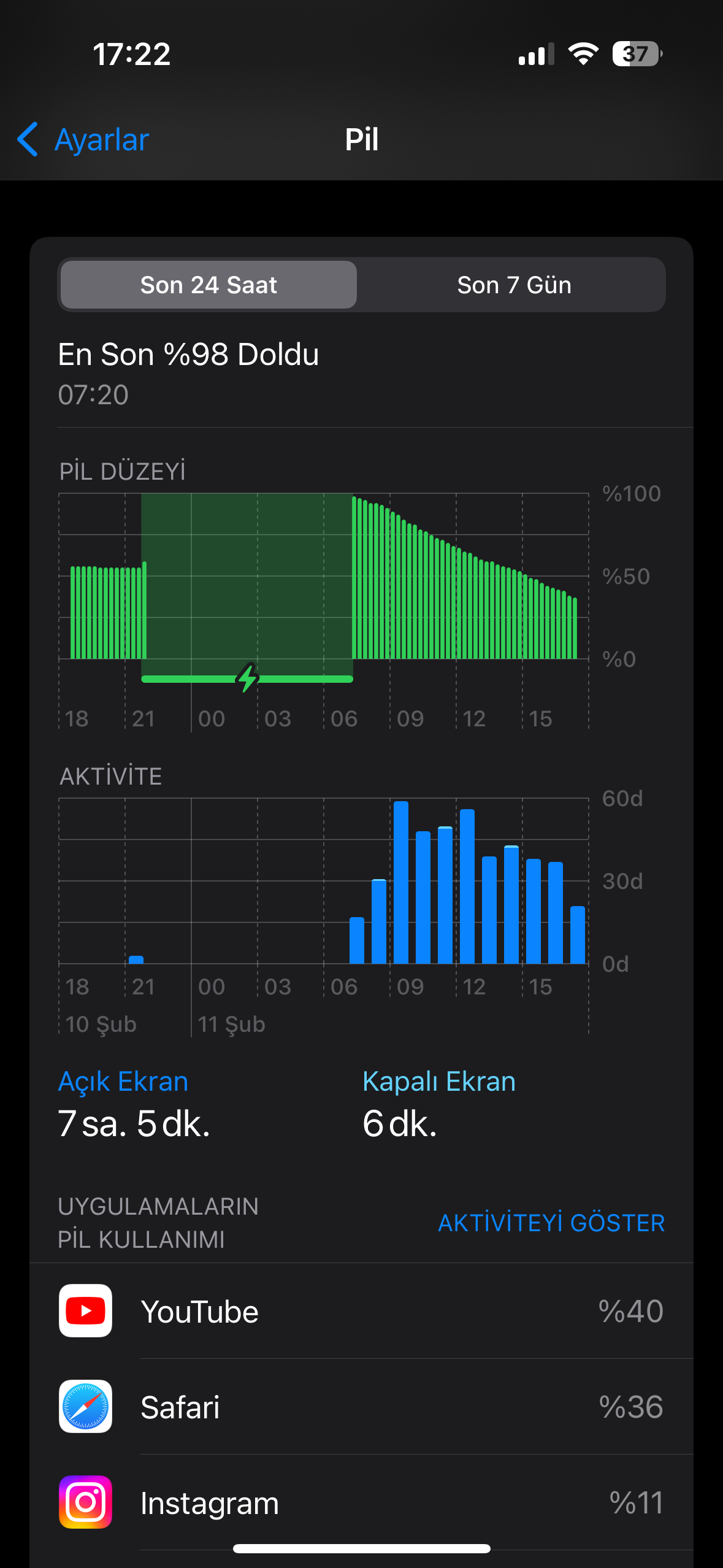This screenshot has height=1568, width=723.
Task: Switch to Son 7 Gün view
Action: pos(514,285)
